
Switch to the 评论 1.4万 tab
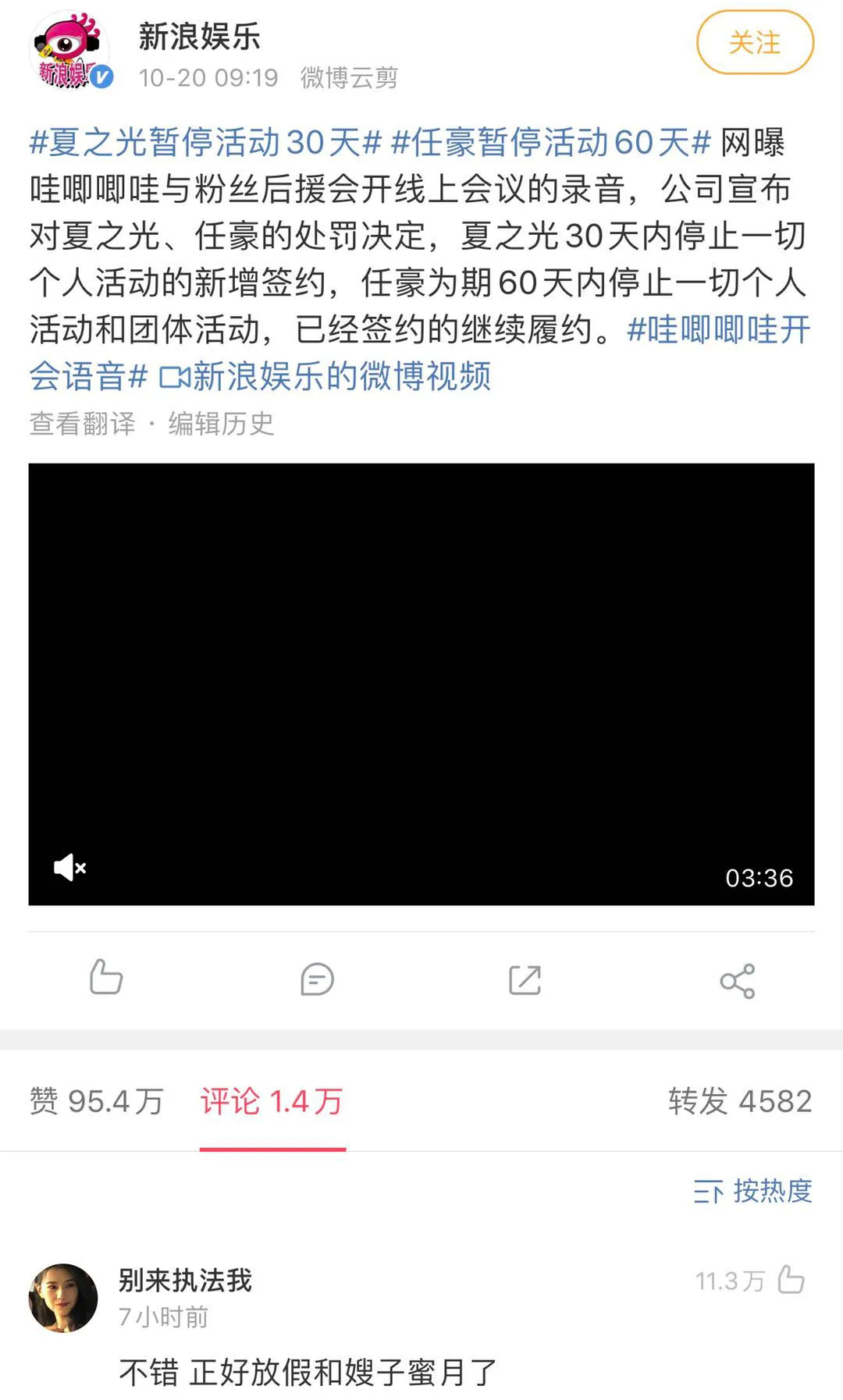tap(272, 1101)
